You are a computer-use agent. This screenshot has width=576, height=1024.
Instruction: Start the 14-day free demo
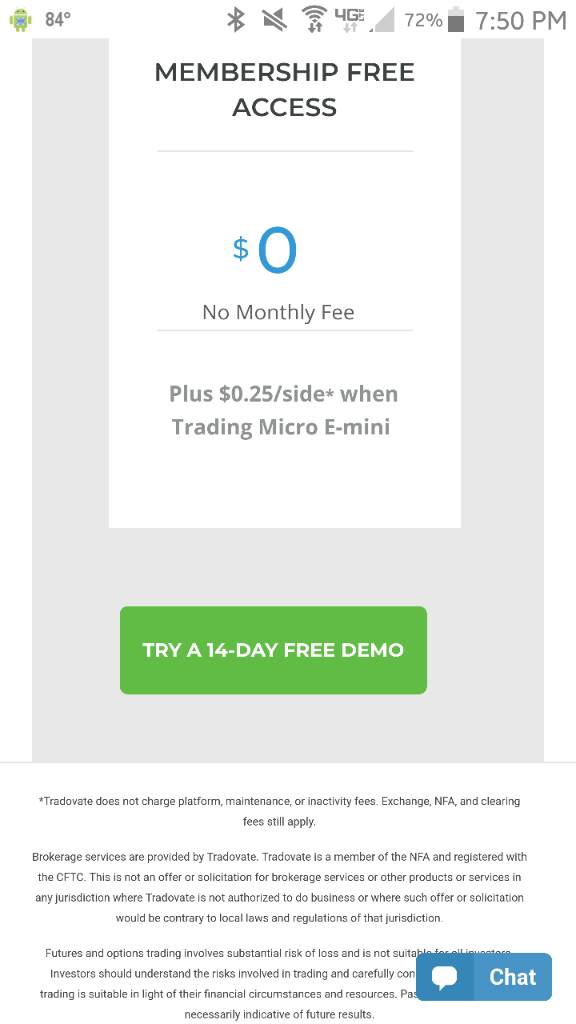[273, 650]
